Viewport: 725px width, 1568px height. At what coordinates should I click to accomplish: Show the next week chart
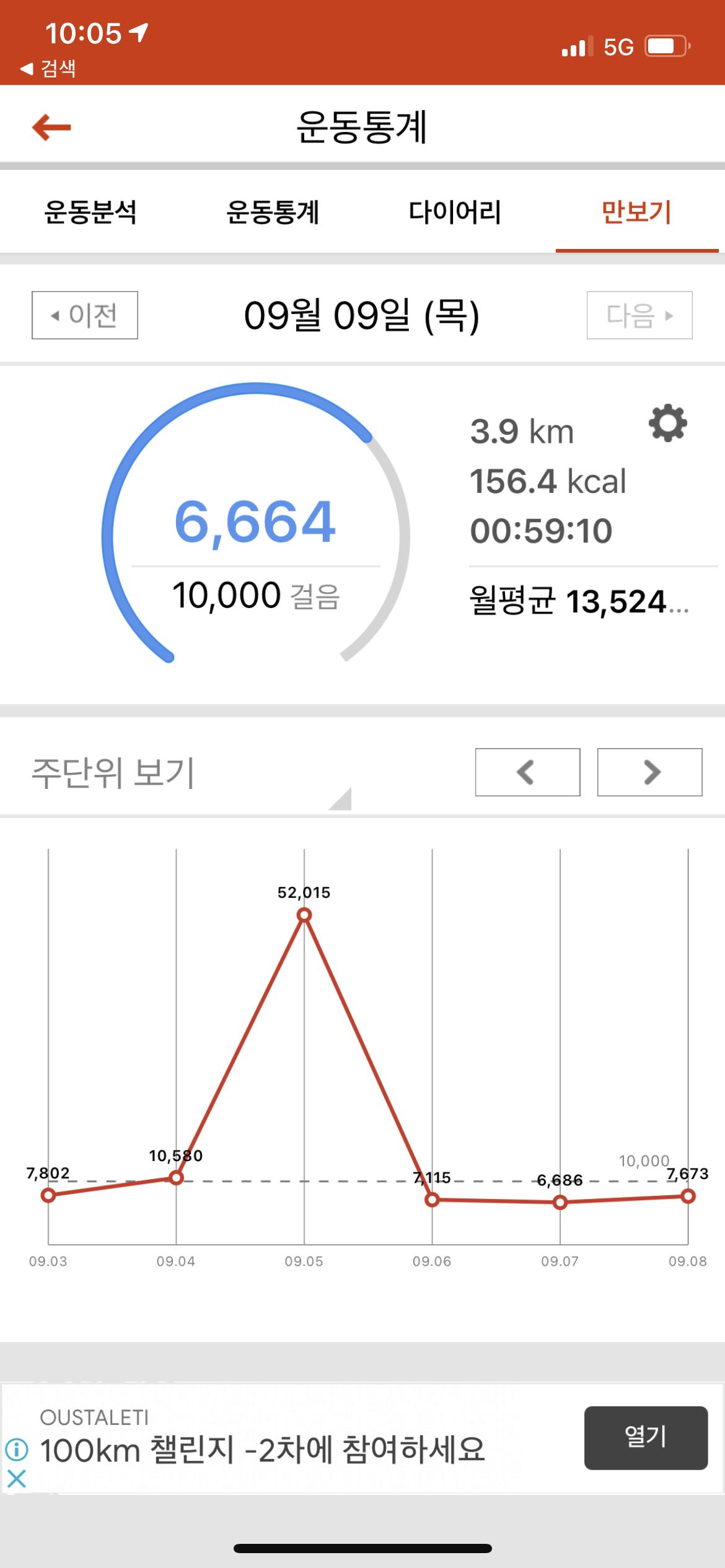coord(649,772)
